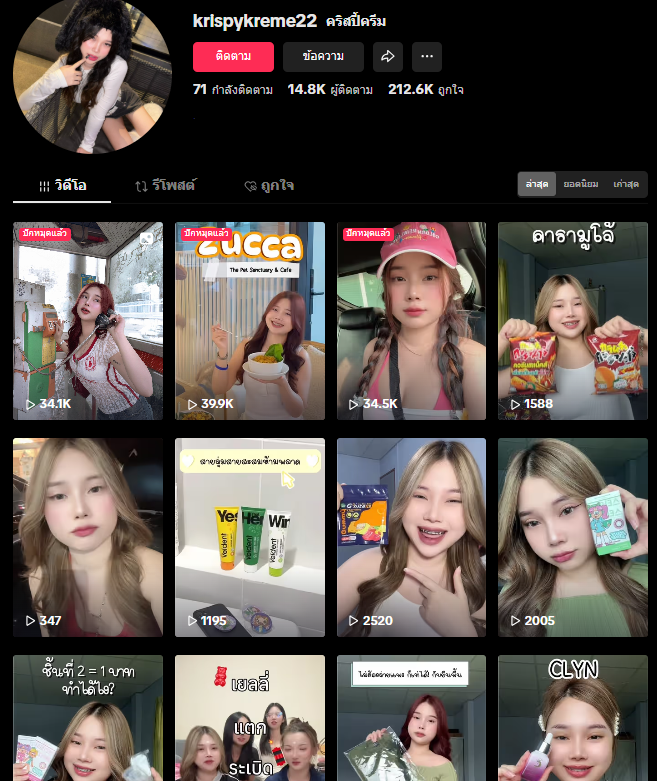Image resolution: width=657 pixels, height=781 pixels.
Task: Open pinned video with 34.1K views
Action: [x=88, y=320]
